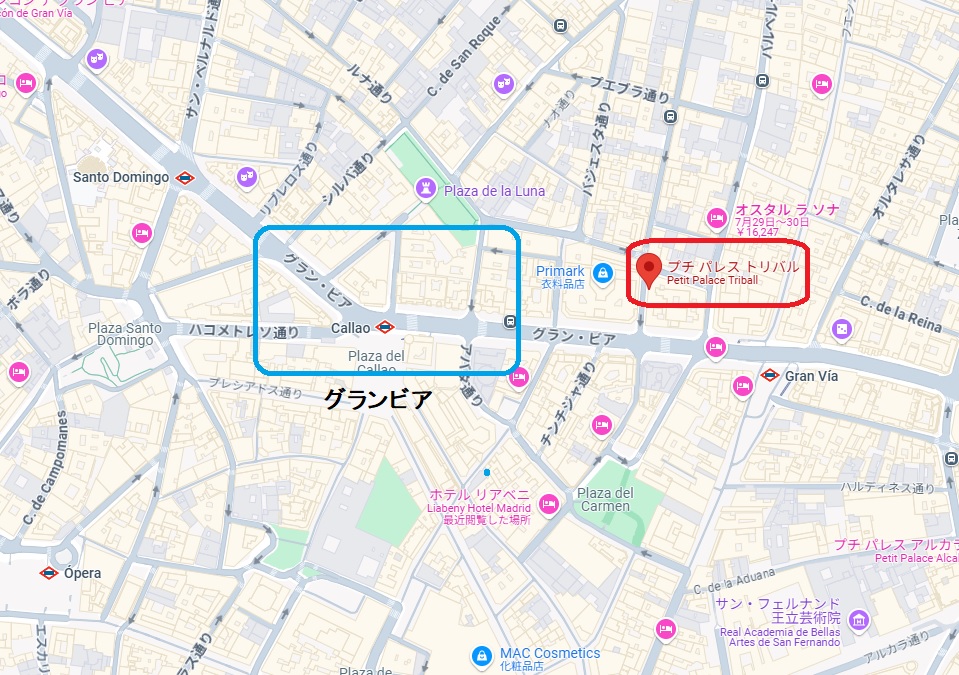Open Real Academia de Bellas Artes marker
Viewport: 959px width, 675px height.
(858, 622)
